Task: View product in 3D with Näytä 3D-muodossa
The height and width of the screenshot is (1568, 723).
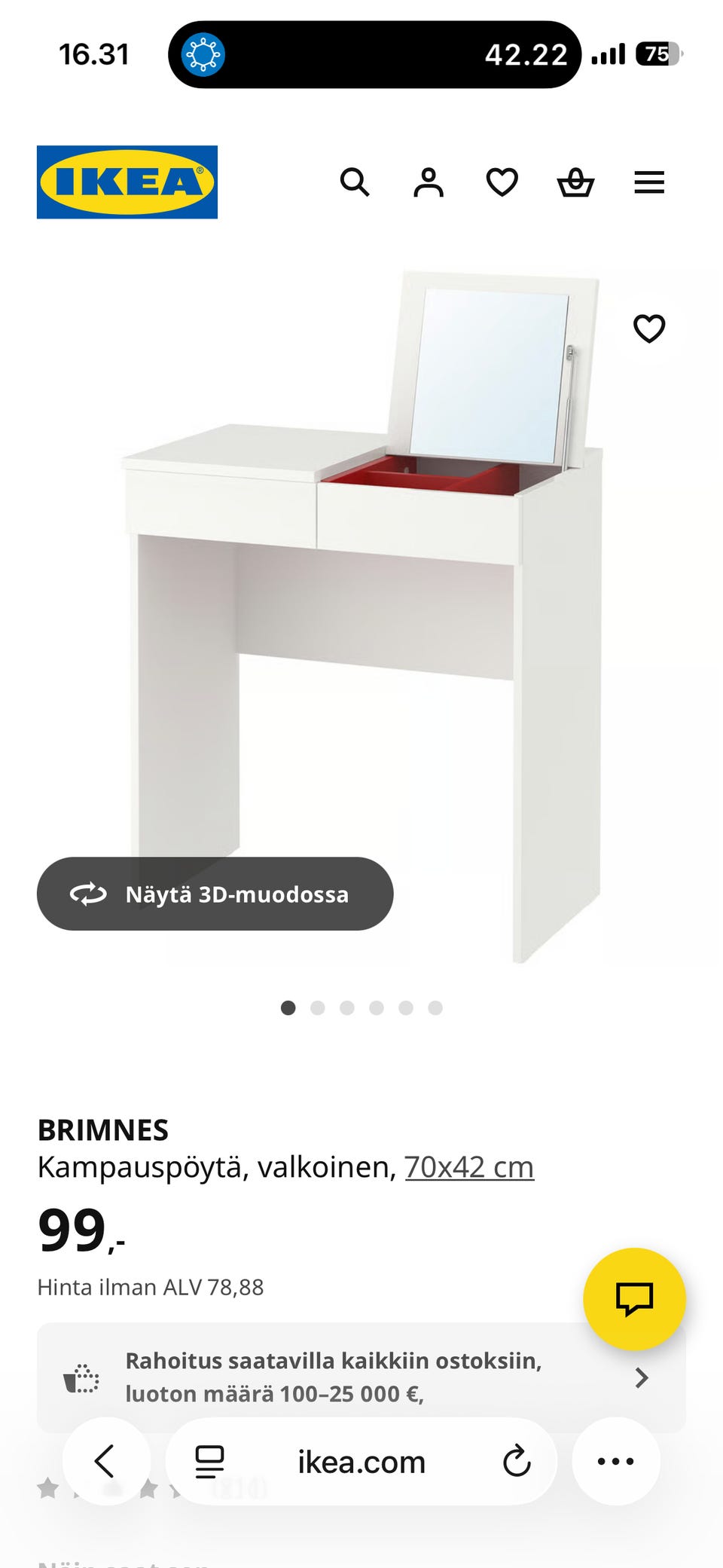Action: pyautogui.click(x=215, y=894)
